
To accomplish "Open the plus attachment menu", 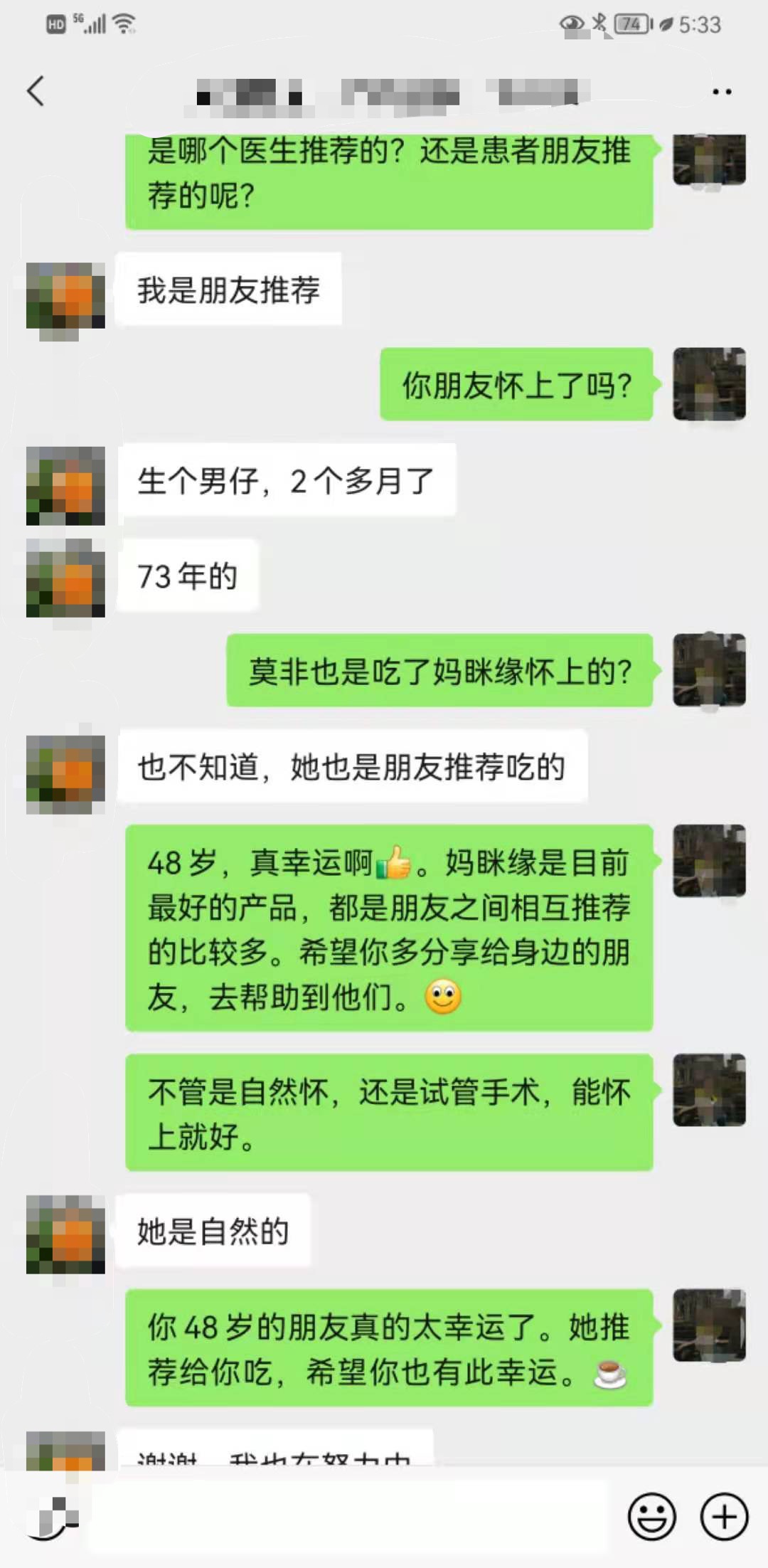I will (724, 1517).
